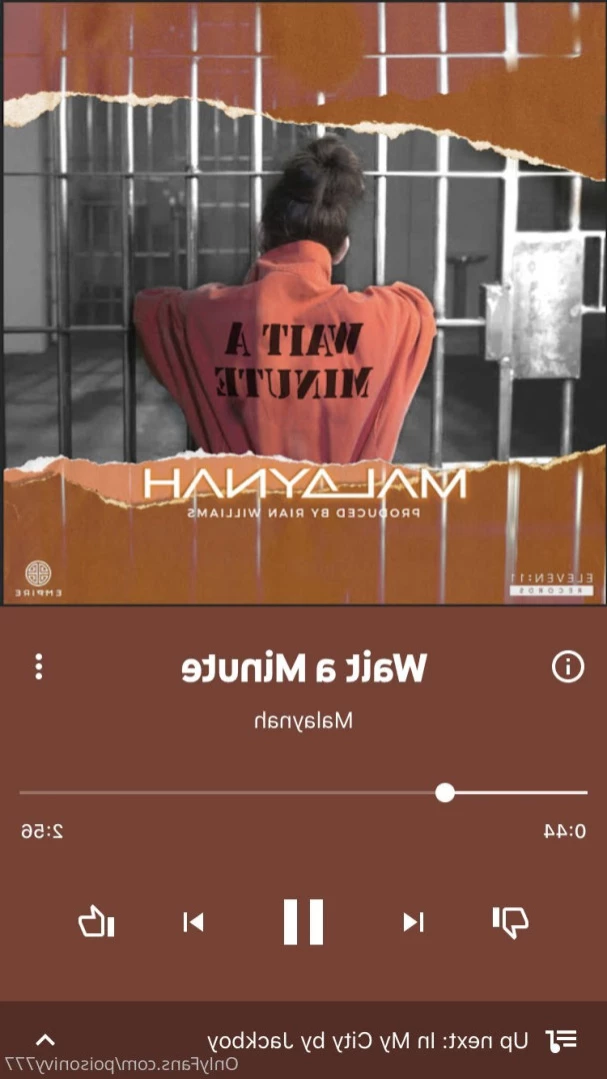Give the song a thumbs down

tap(511, 921)
